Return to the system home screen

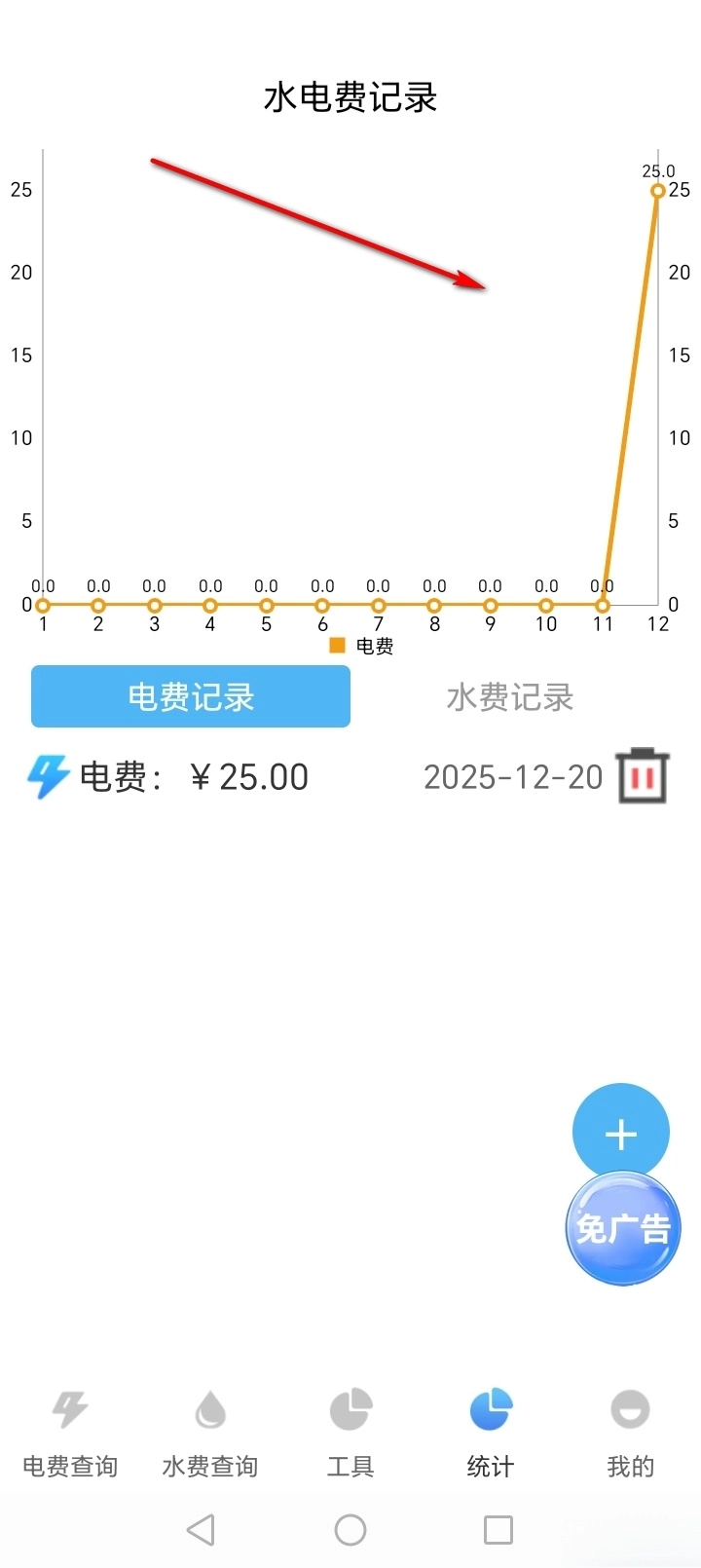350,1530
